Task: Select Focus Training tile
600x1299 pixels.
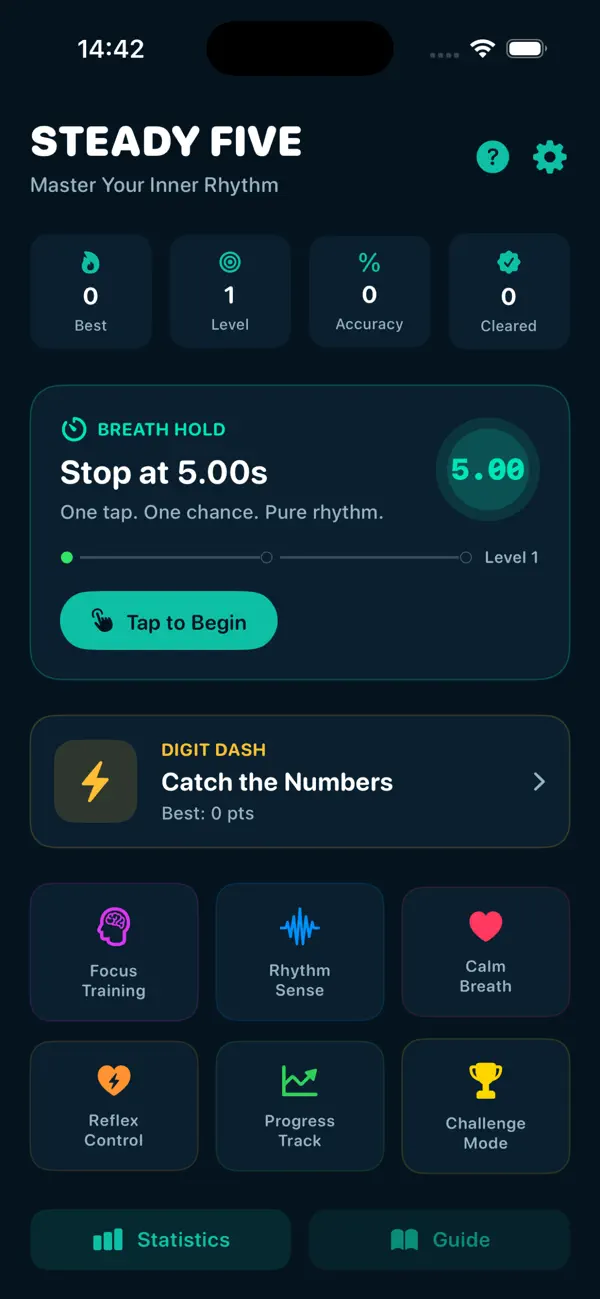Action: click(x=114, y=952)
